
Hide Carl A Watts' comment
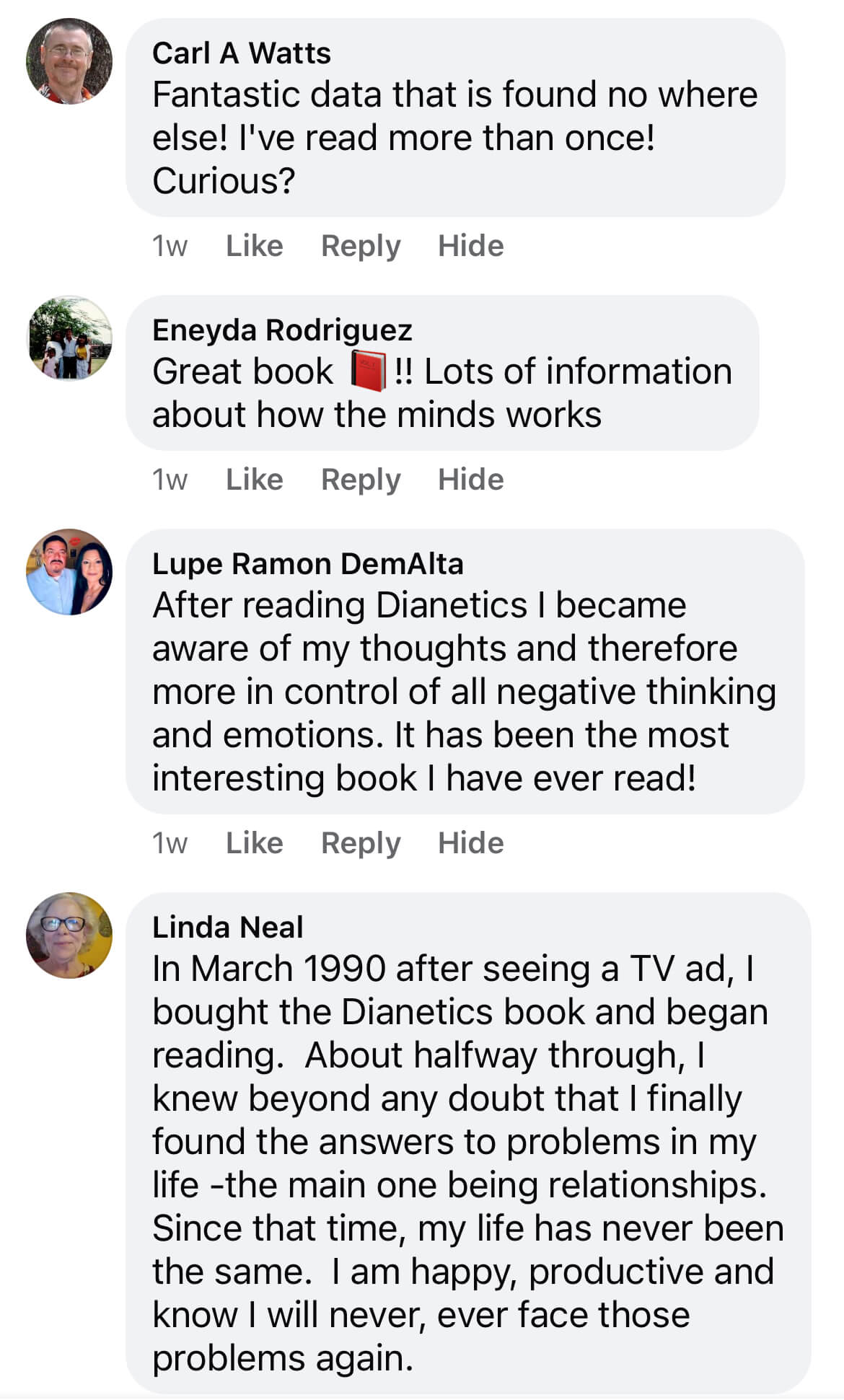(x=470, y=246)
